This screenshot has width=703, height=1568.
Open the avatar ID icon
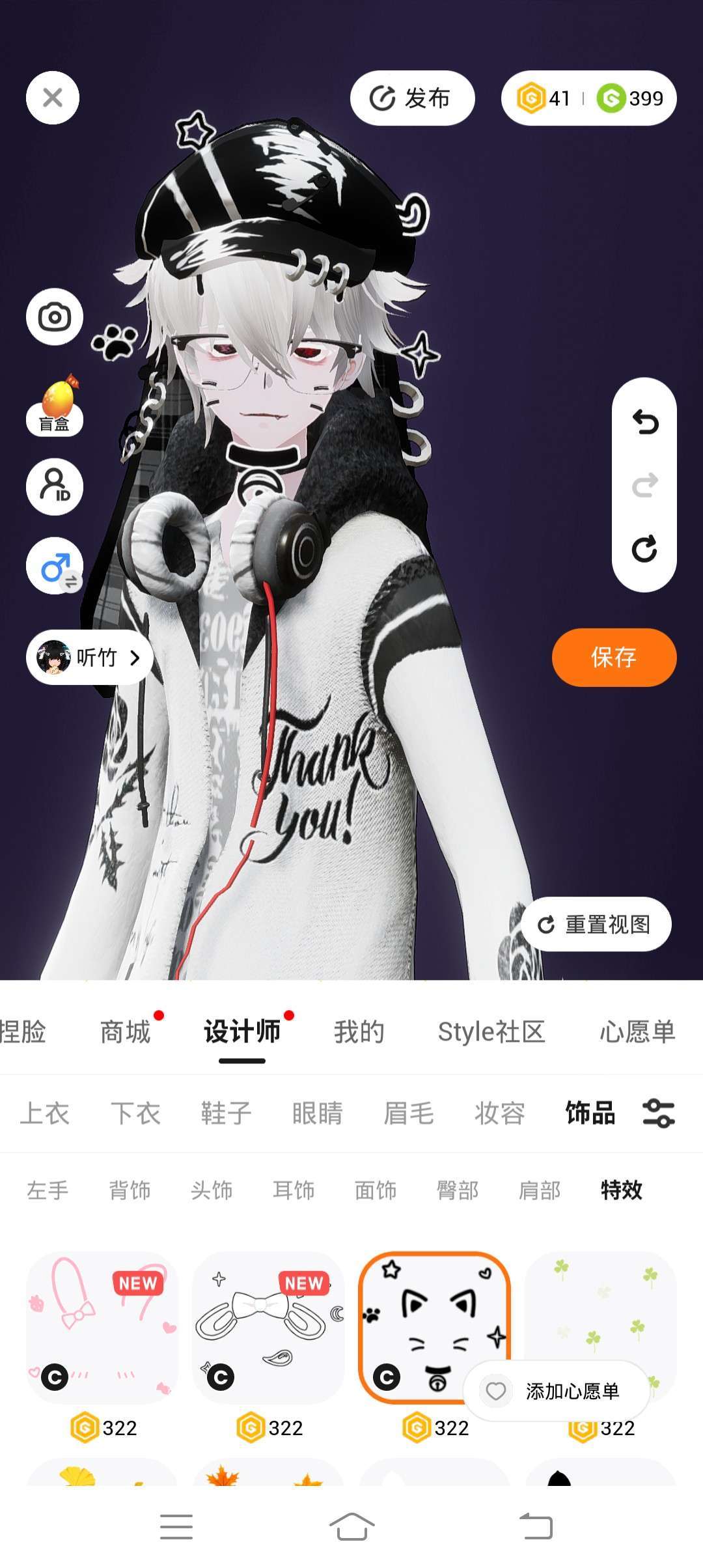point(55,486)
